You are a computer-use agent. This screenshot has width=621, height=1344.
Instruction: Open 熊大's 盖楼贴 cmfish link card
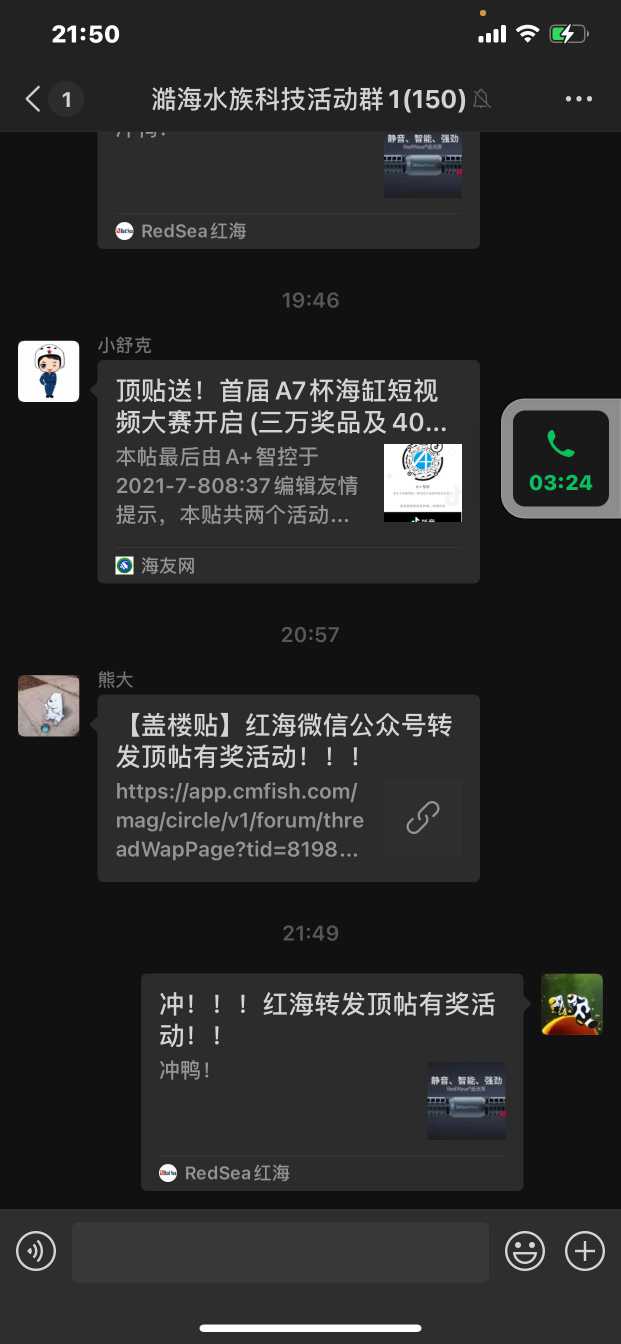pyautogui.click(x=288, y=787)
